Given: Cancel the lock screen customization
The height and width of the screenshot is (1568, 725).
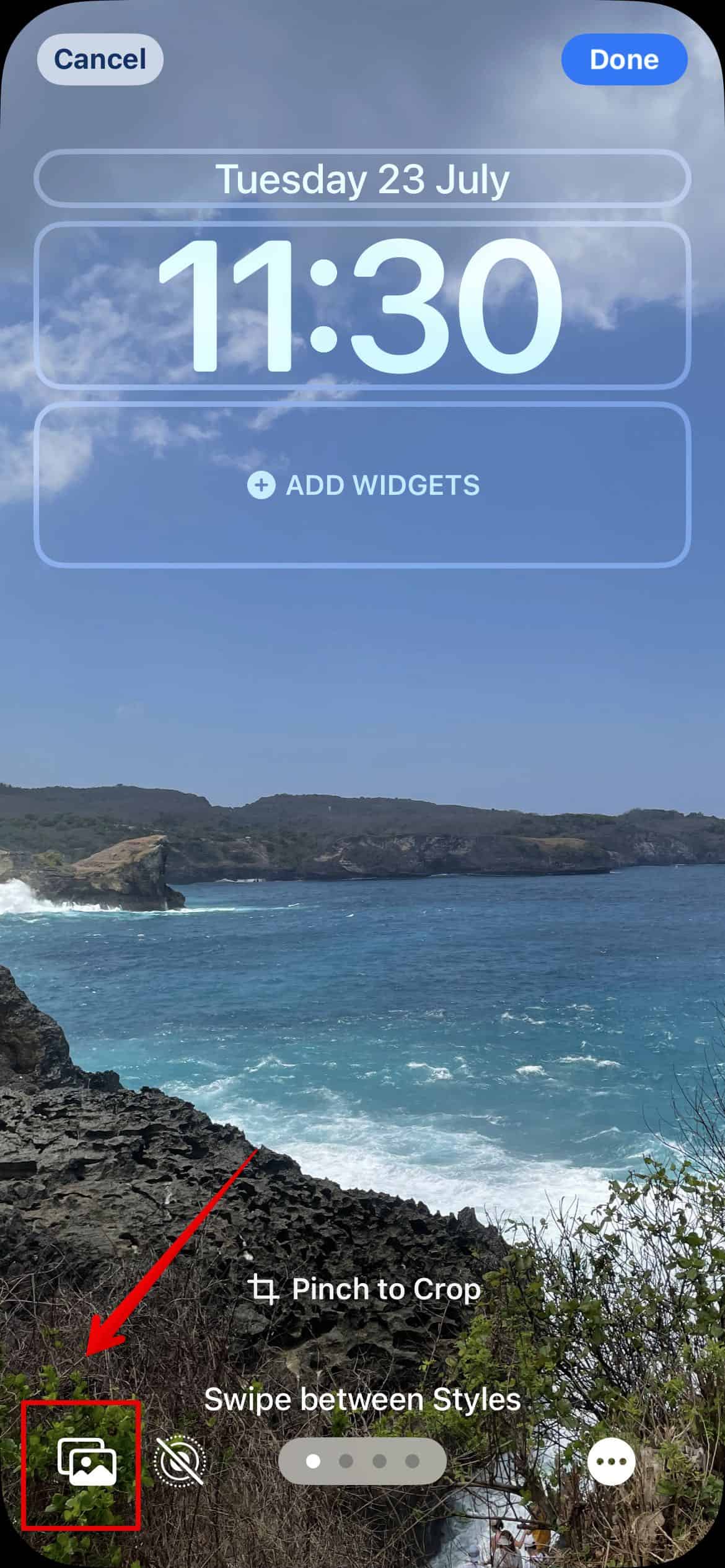Looking at the screenshot, I should [x=100, y=59].
